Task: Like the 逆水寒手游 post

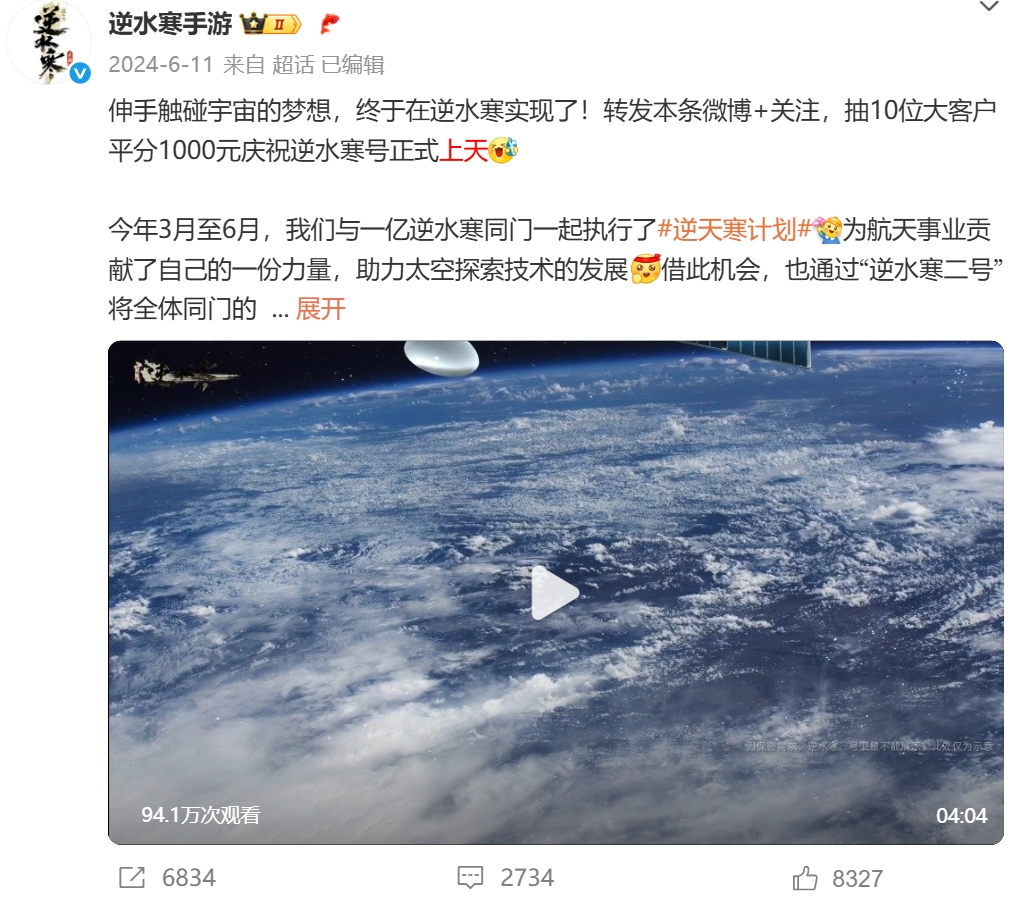Action: (805, 878)
